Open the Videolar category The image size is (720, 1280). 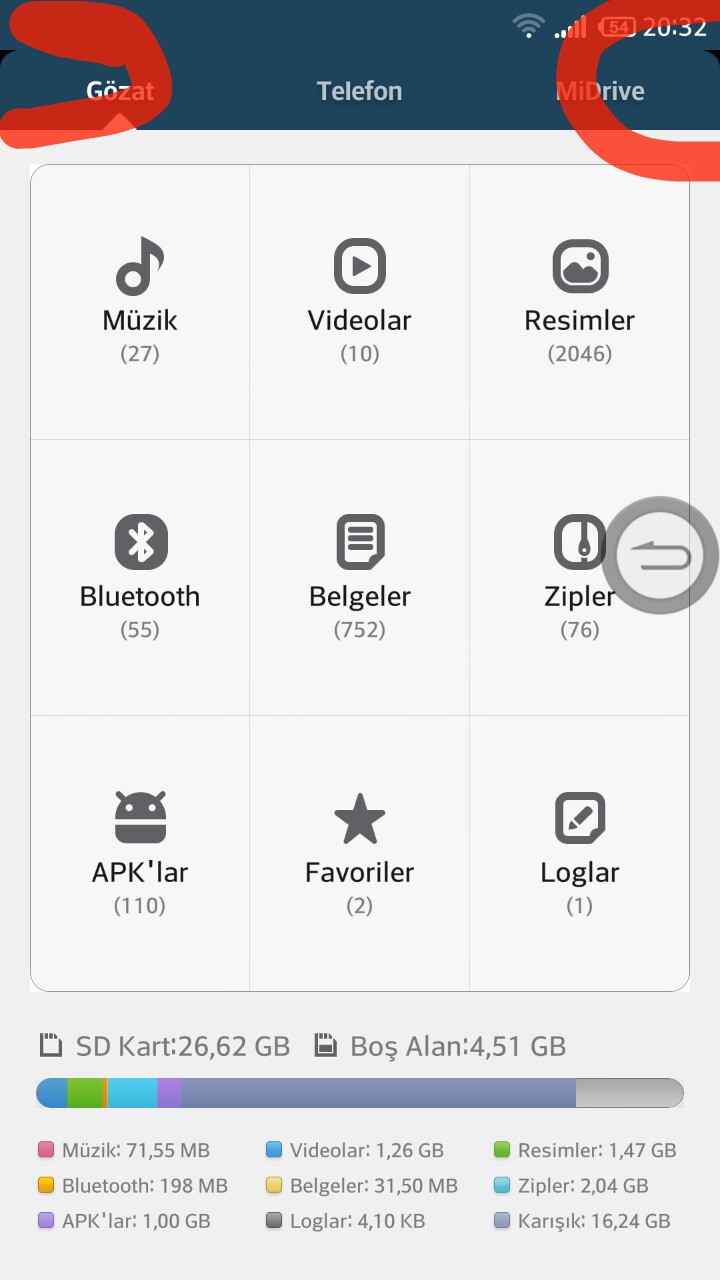tap(360, 302)
